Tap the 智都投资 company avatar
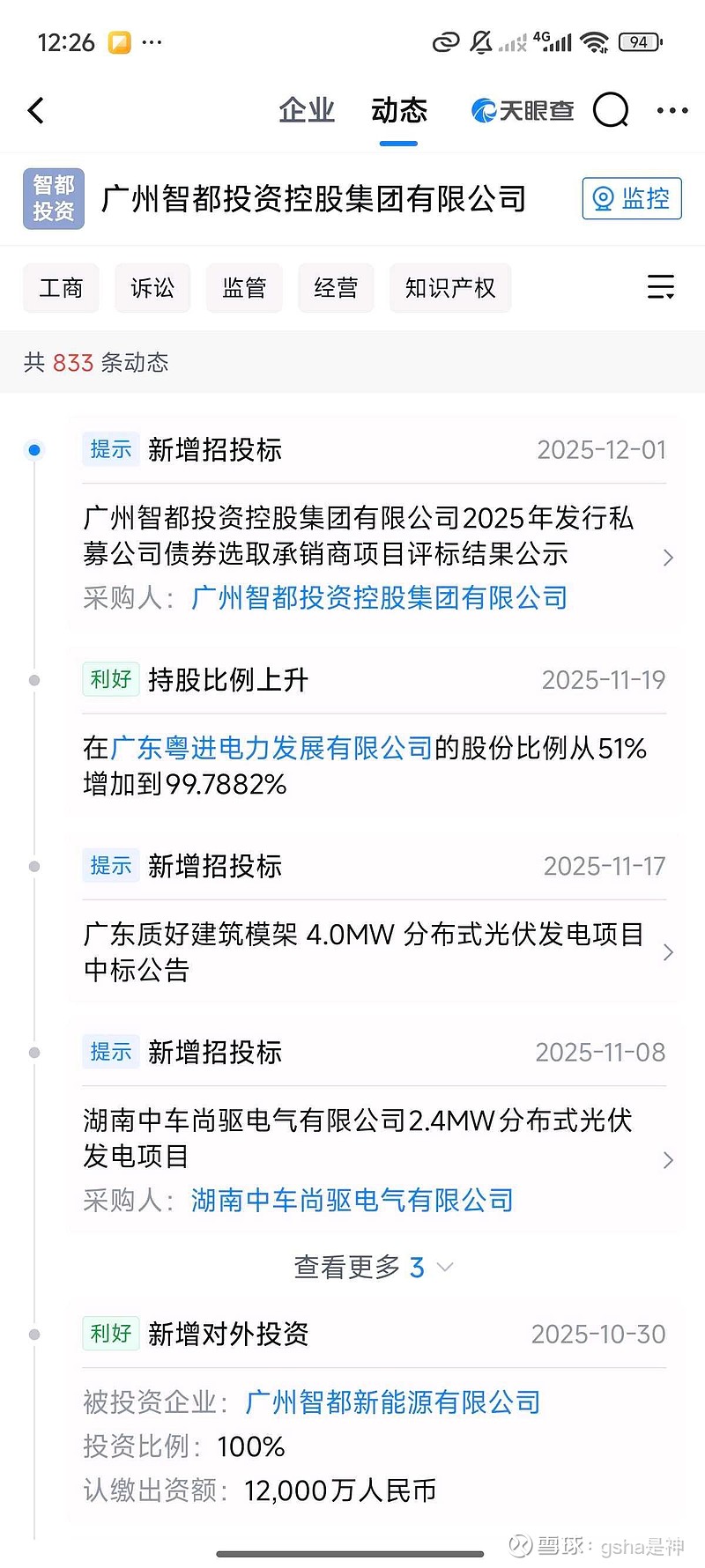 pyautogui.click(x=53, y=198)
